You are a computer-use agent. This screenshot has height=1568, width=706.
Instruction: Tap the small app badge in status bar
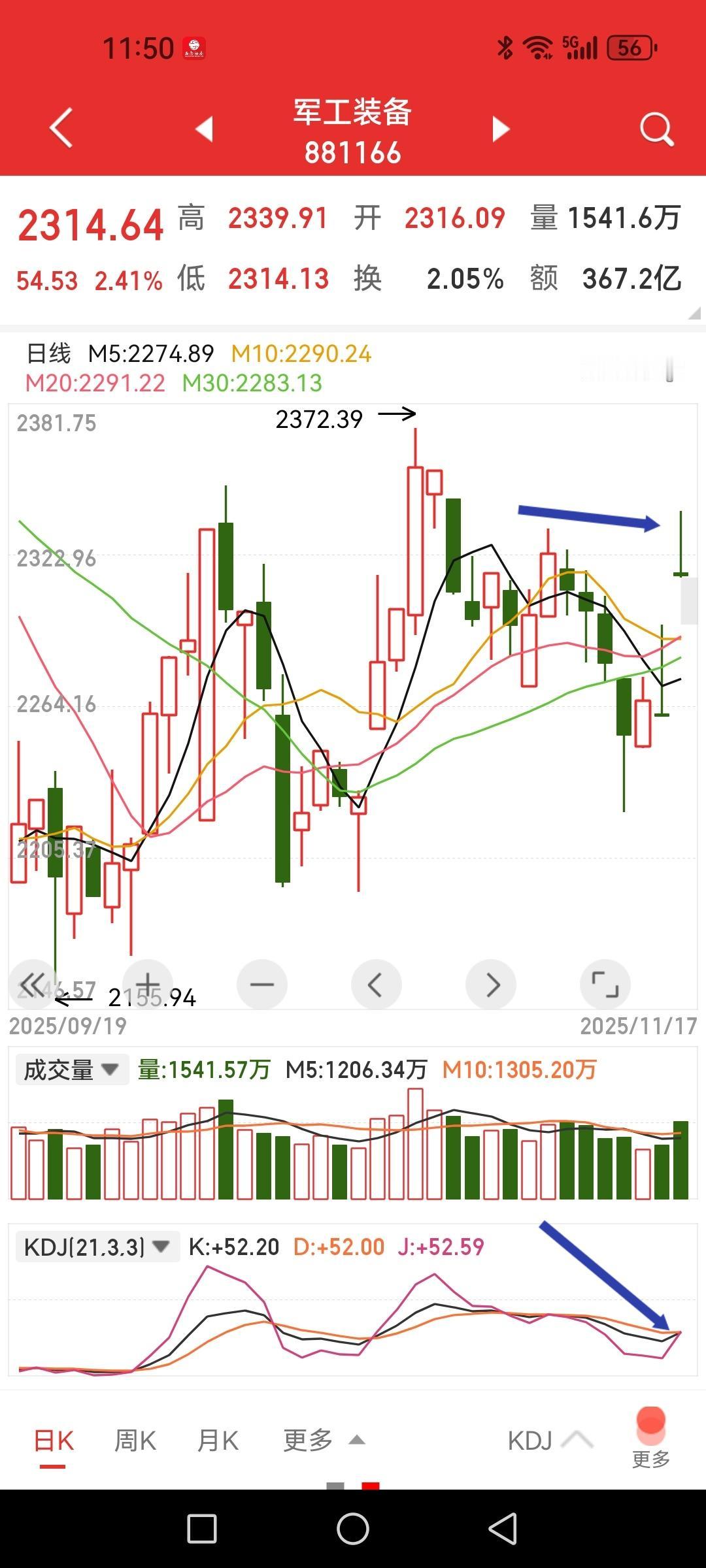195,48
